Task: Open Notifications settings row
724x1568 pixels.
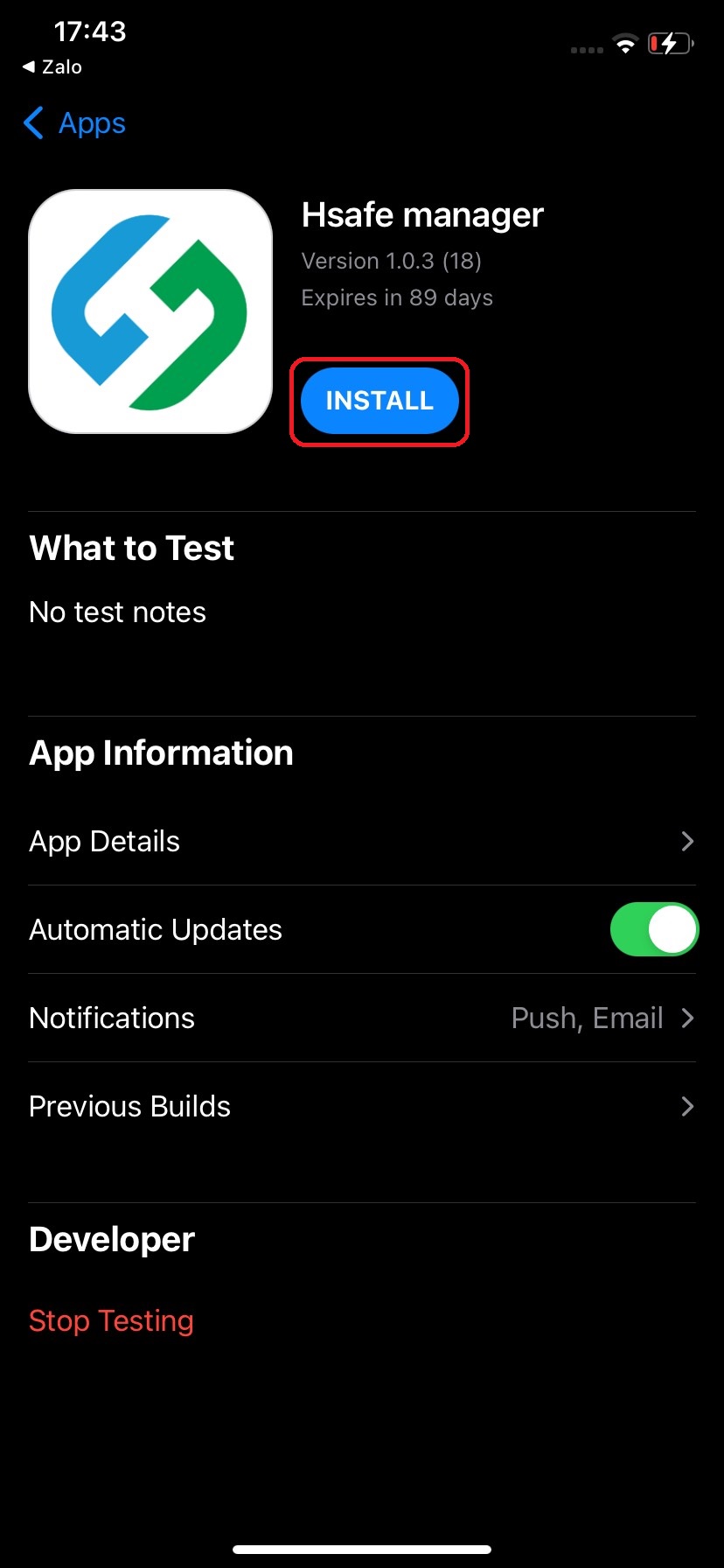Action: 361,1018
